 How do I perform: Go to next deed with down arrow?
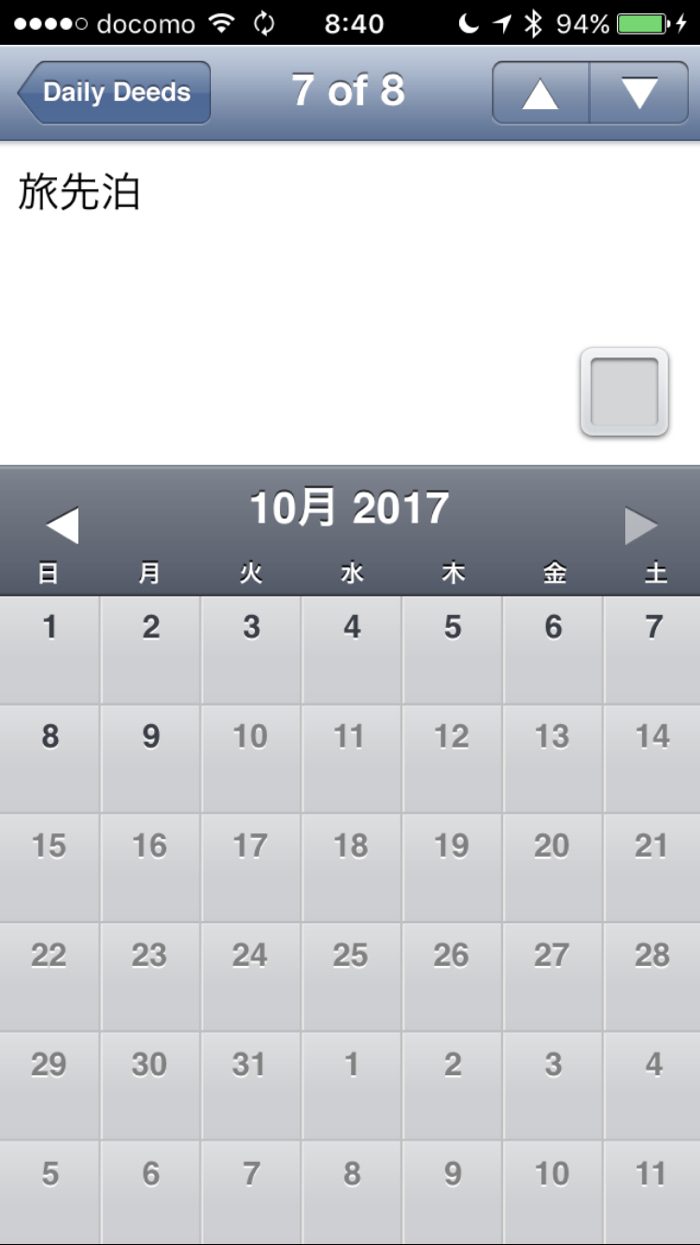(639, 93)
